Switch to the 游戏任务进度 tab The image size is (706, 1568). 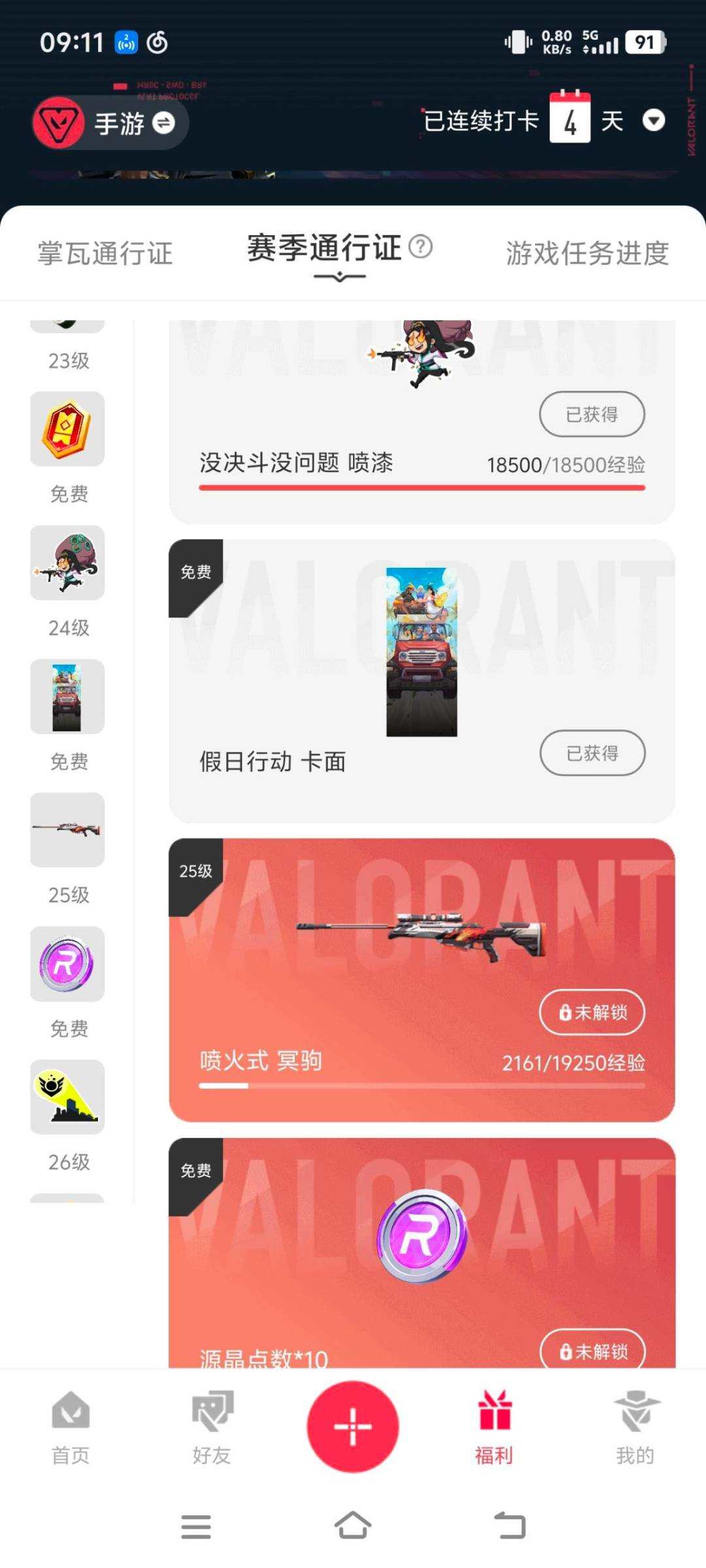click(587, 253)
